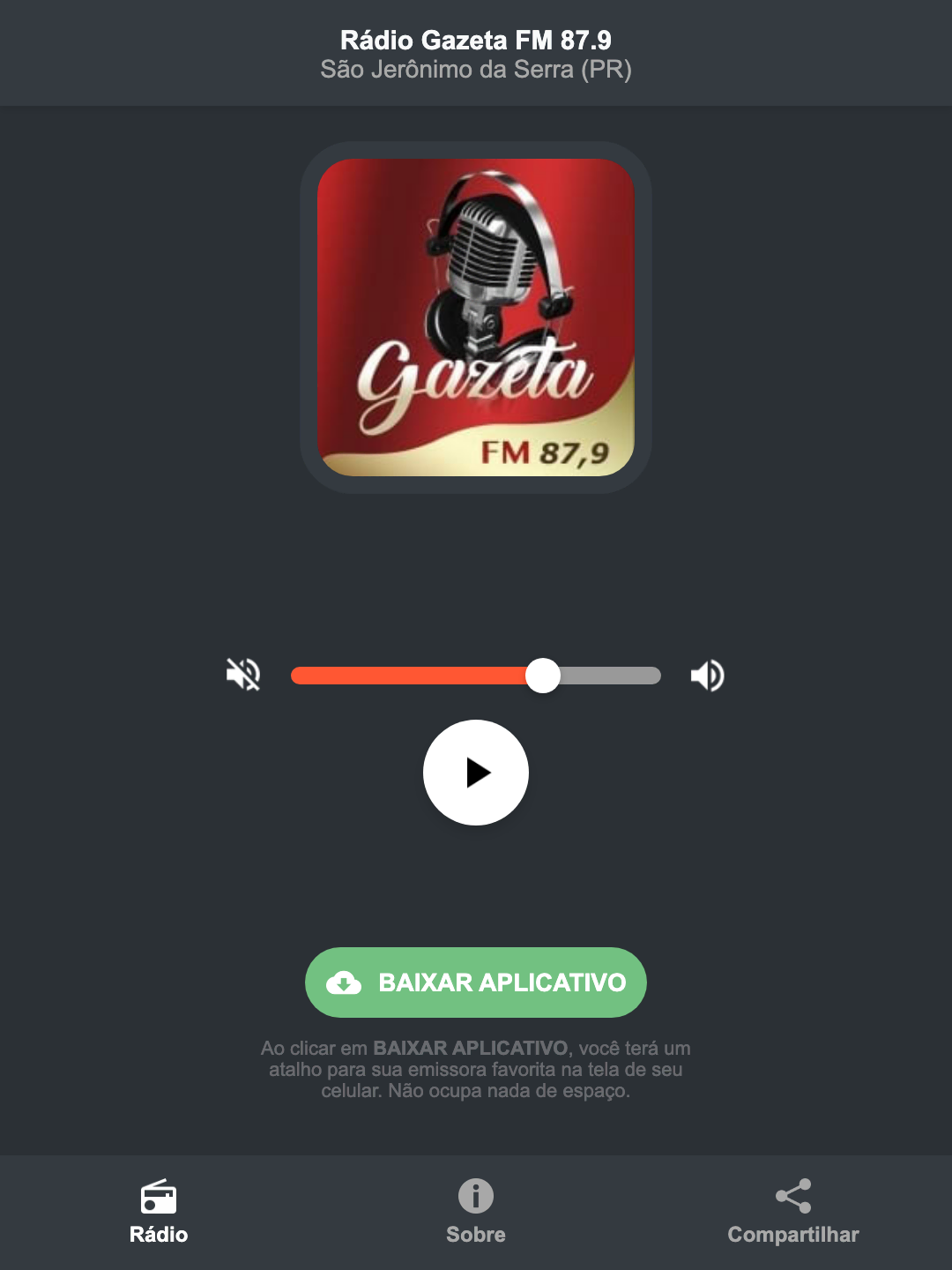The image size is (952, 1270).
Task: Click BAIXAR APLICATIVO button
Action: (475, 982)
